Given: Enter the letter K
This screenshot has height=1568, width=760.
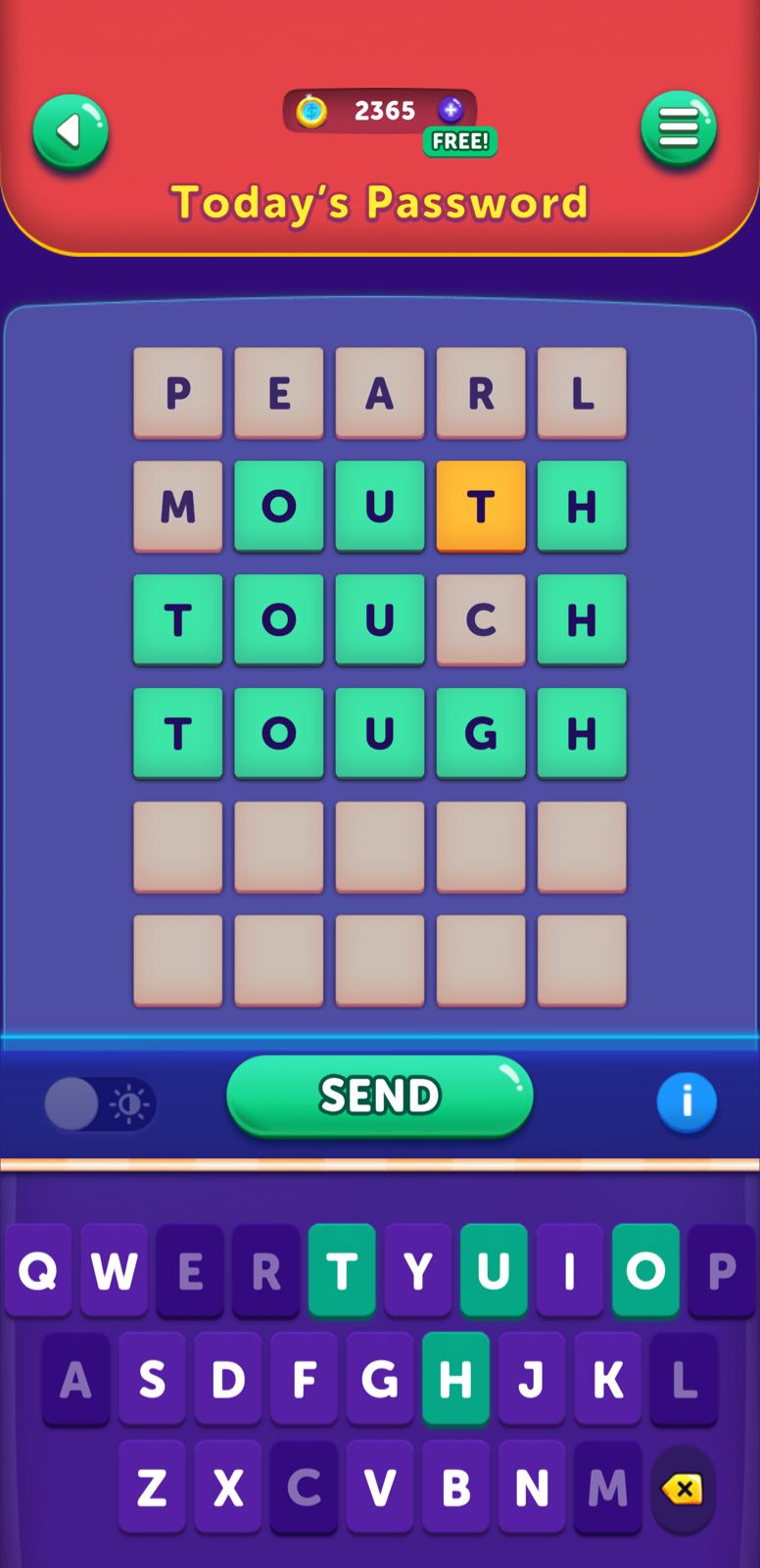Looking at the screenshot, I should point(608,1380).
